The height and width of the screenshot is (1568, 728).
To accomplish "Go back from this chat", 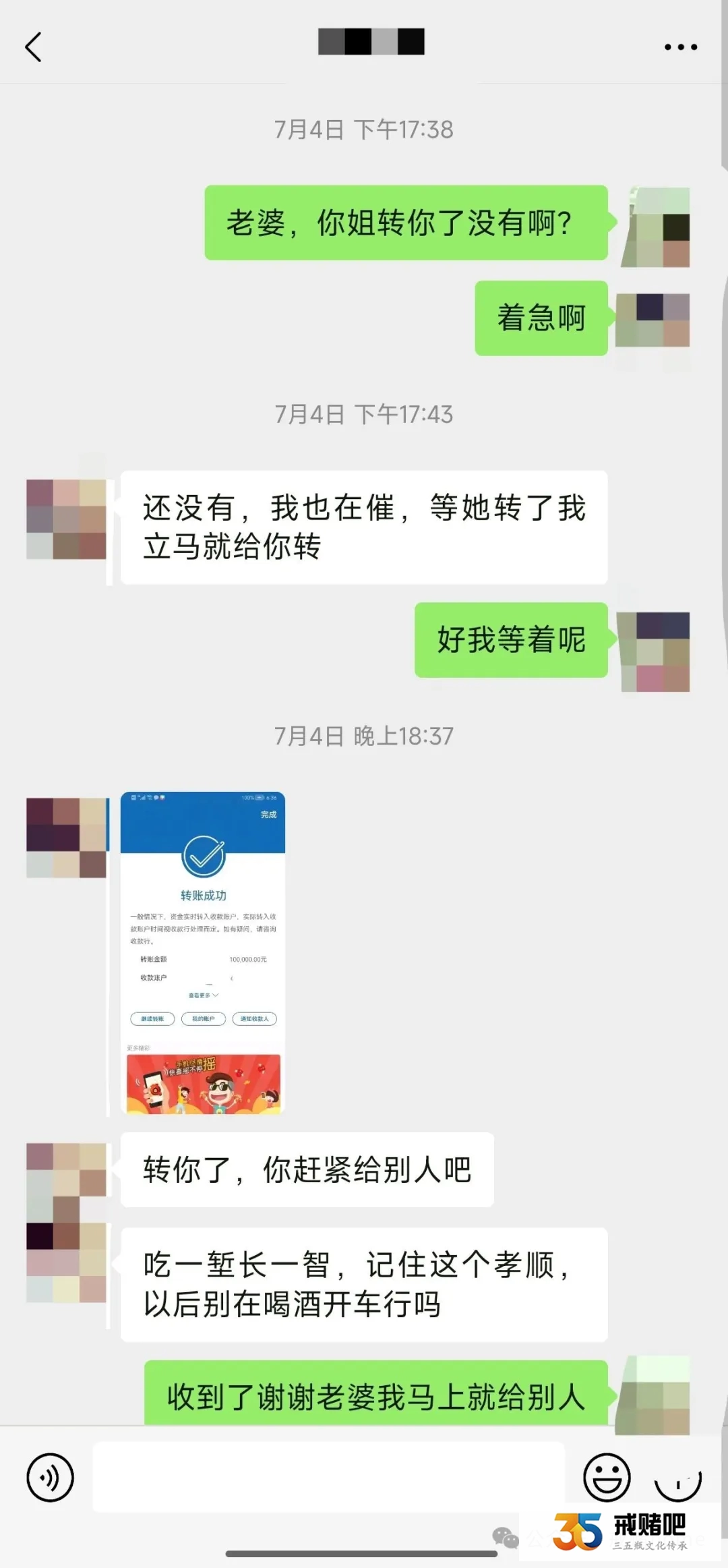I will (x=34, y=47).
